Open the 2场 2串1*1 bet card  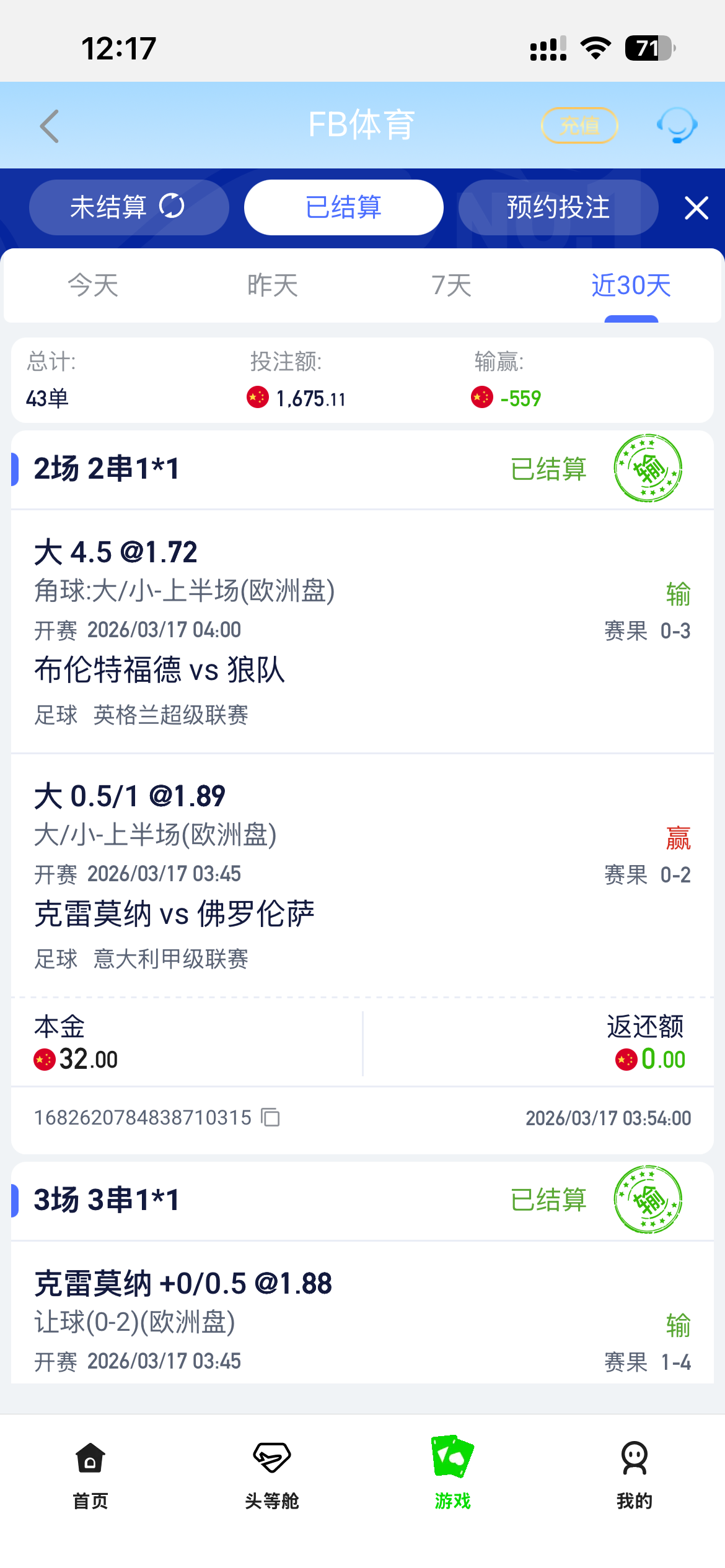[107, 469]
